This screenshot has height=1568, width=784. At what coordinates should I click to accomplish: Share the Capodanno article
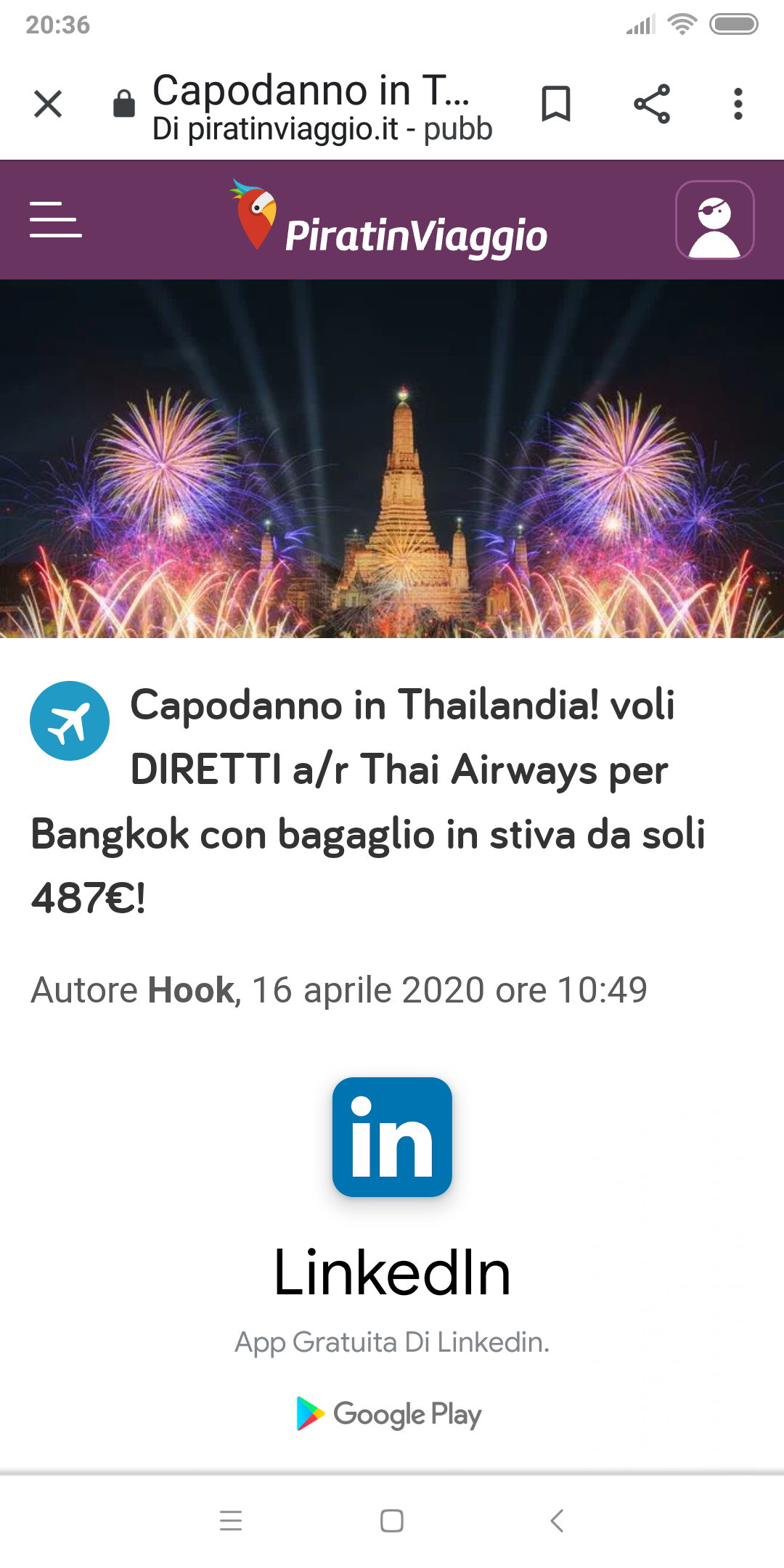pyautogui.click(x=652, y=104)
